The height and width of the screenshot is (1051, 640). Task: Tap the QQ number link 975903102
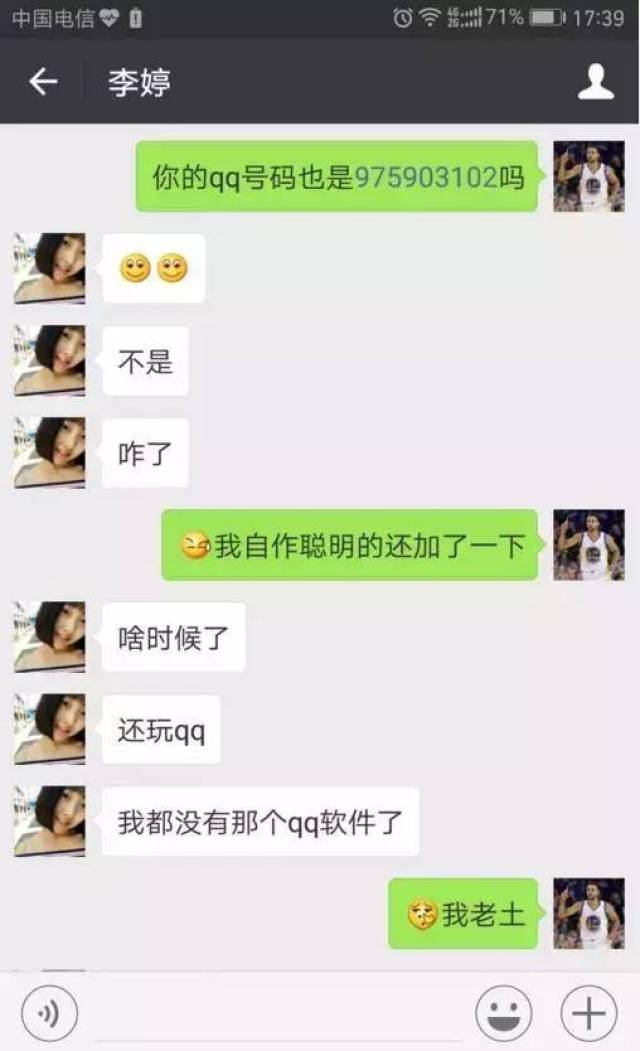[426, 177]
